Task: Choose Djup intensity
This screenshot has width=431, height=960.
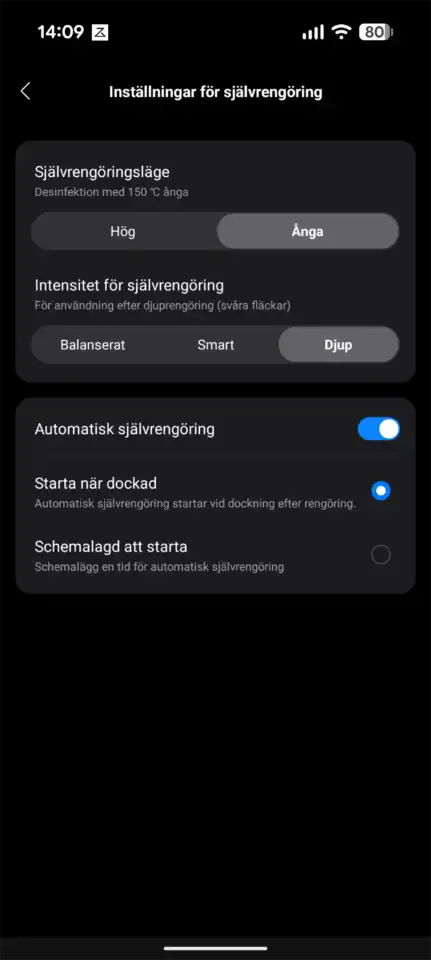Action: click(339, 345)
